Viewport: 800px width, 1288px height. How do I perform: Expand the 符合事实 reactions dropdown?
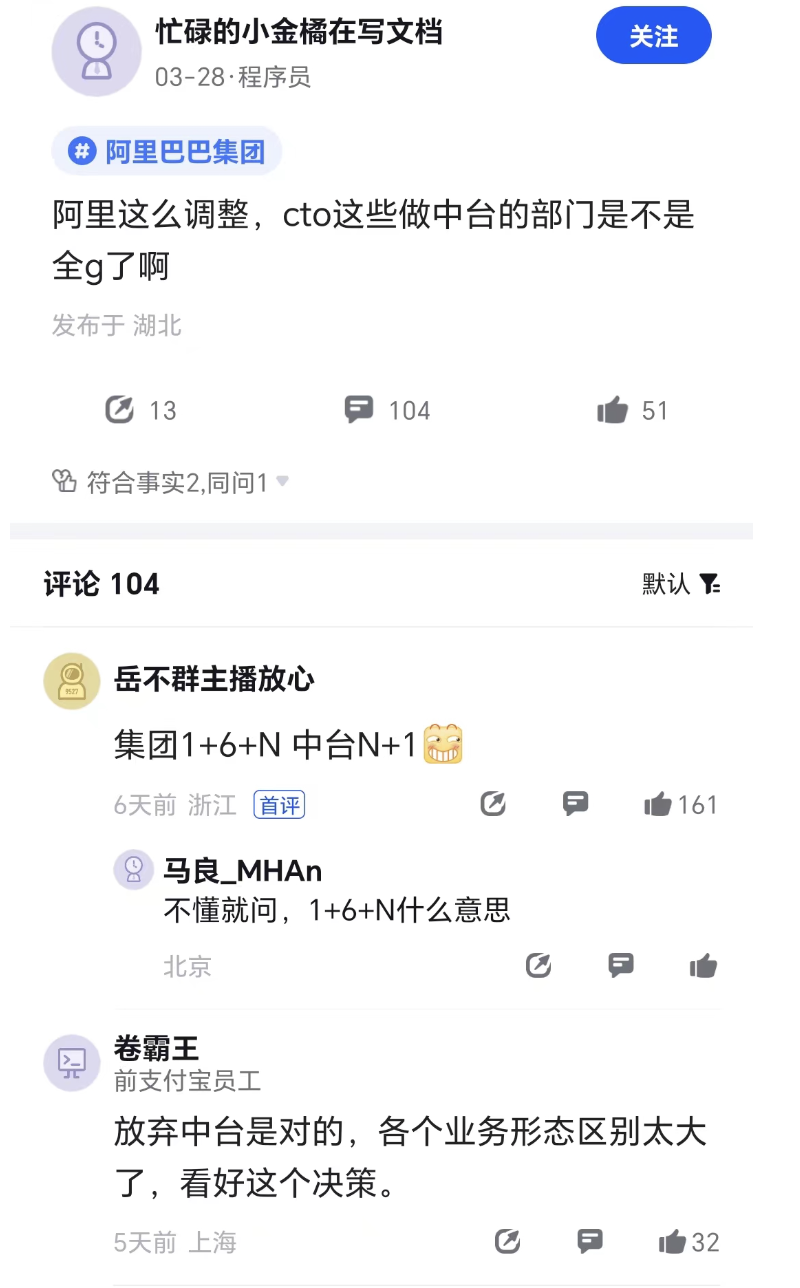click(282, 482)
